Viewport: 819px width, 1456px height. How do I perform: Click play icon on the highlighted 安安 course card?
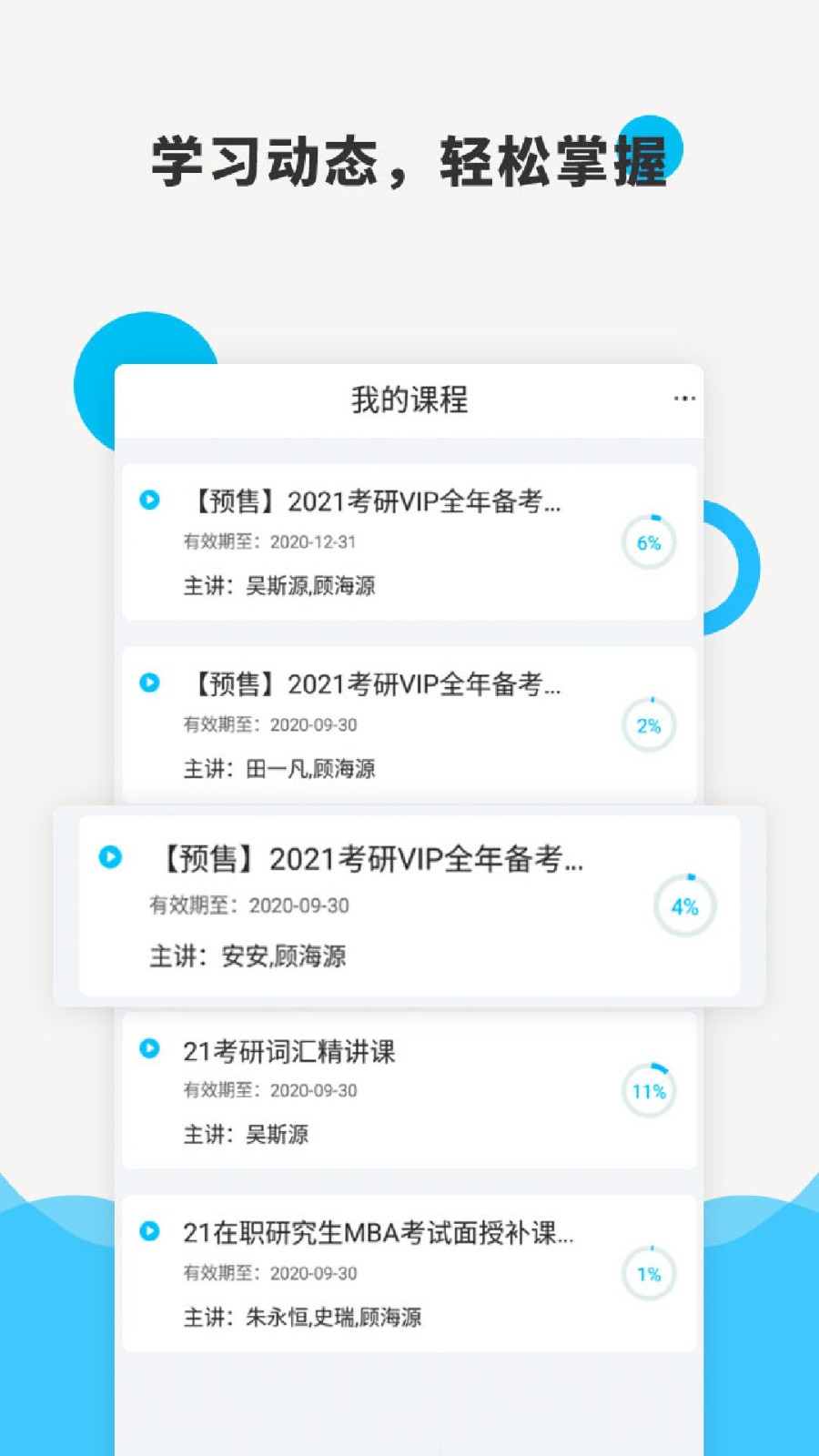pyautogui.click(x=111, y=857)
